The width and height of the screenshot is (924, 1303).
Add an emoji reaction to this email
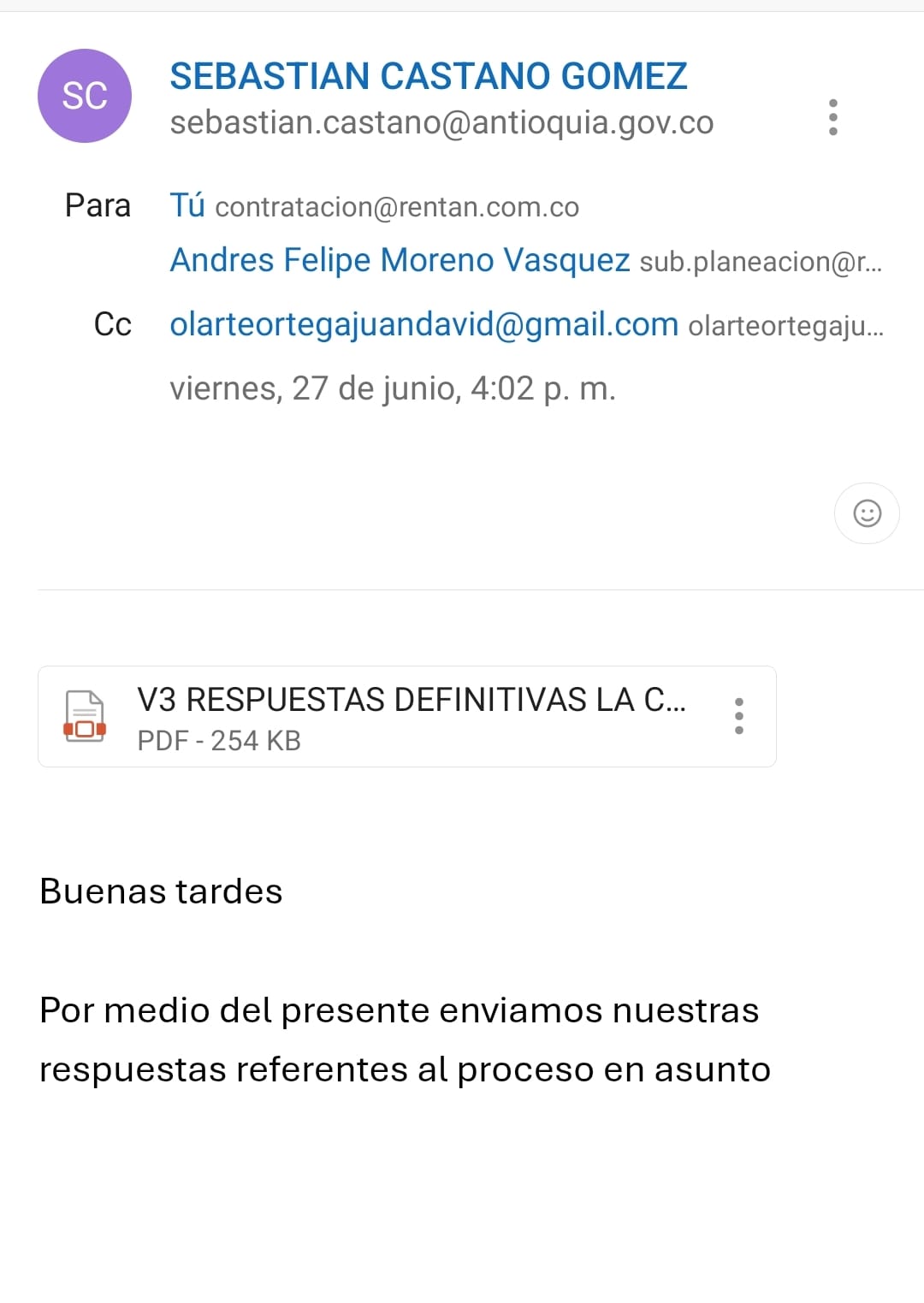pos(867,513)
